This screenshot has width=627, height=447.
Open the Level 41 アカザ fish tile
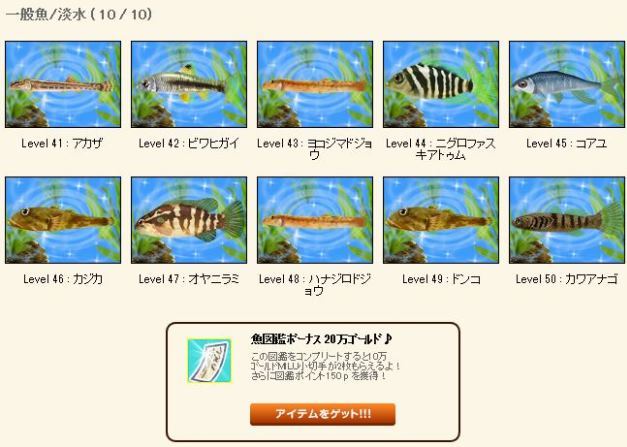(62, 84)
